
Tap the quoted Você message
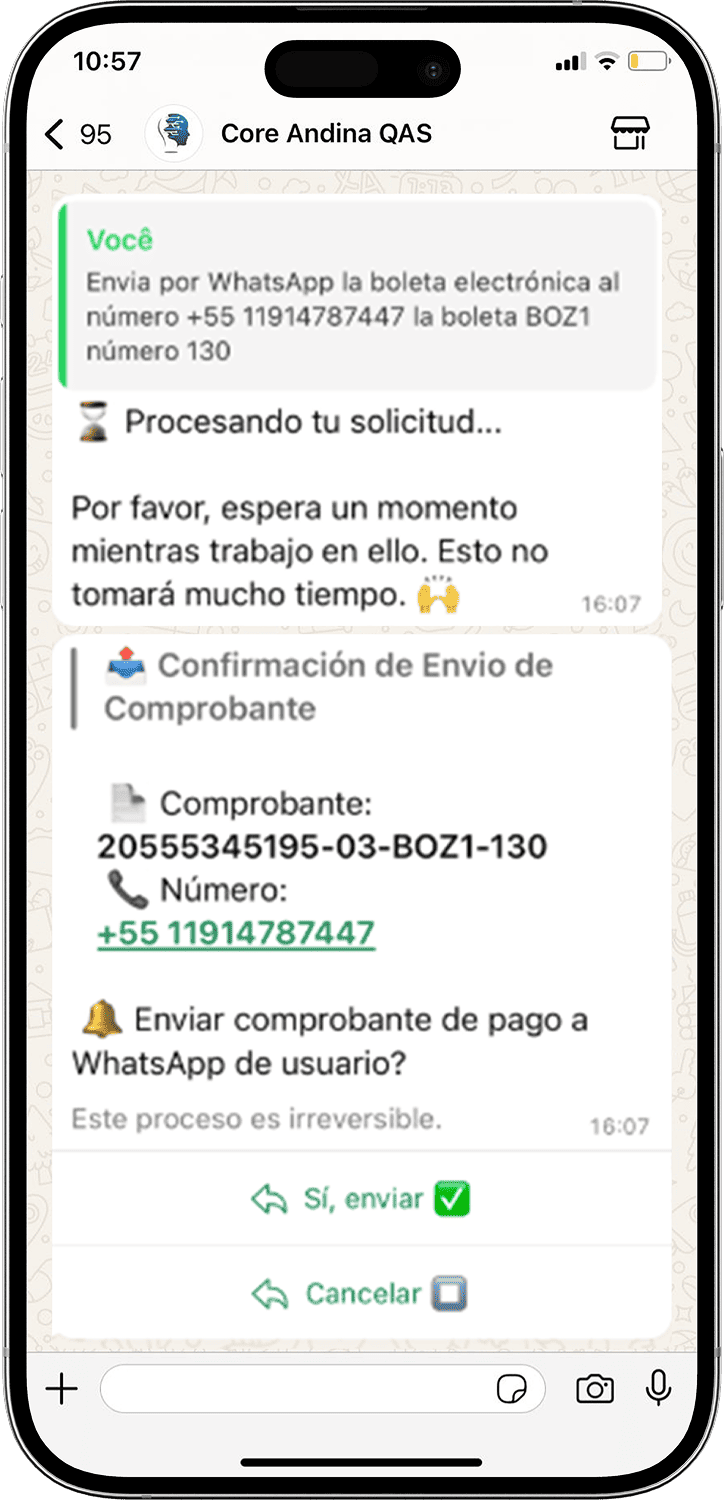357,297
